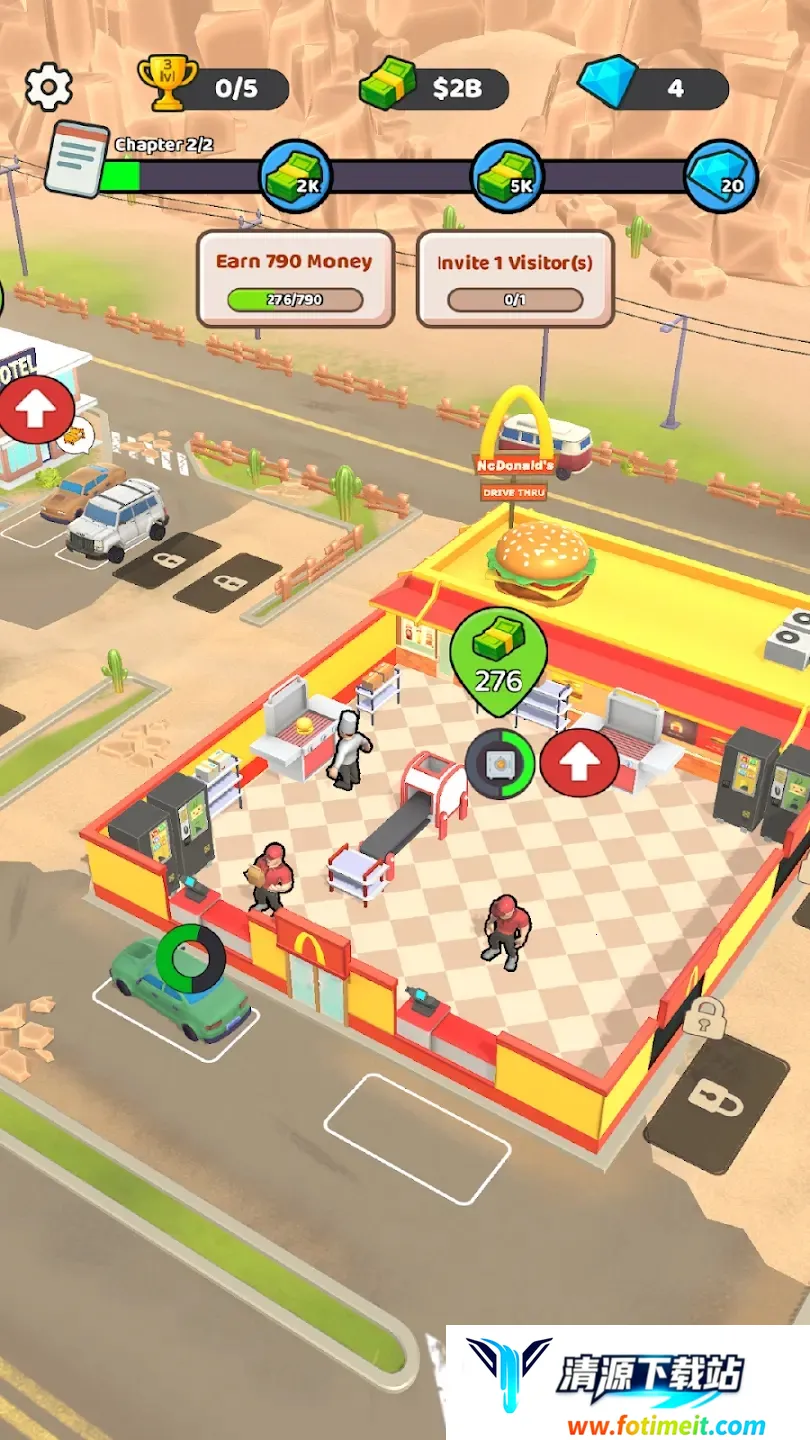Viewport: 810px width, 1440px height.
Task: Tap the red upgrade arrow in the restaurant
Action: pyautogui.click(x=579, y=763)
